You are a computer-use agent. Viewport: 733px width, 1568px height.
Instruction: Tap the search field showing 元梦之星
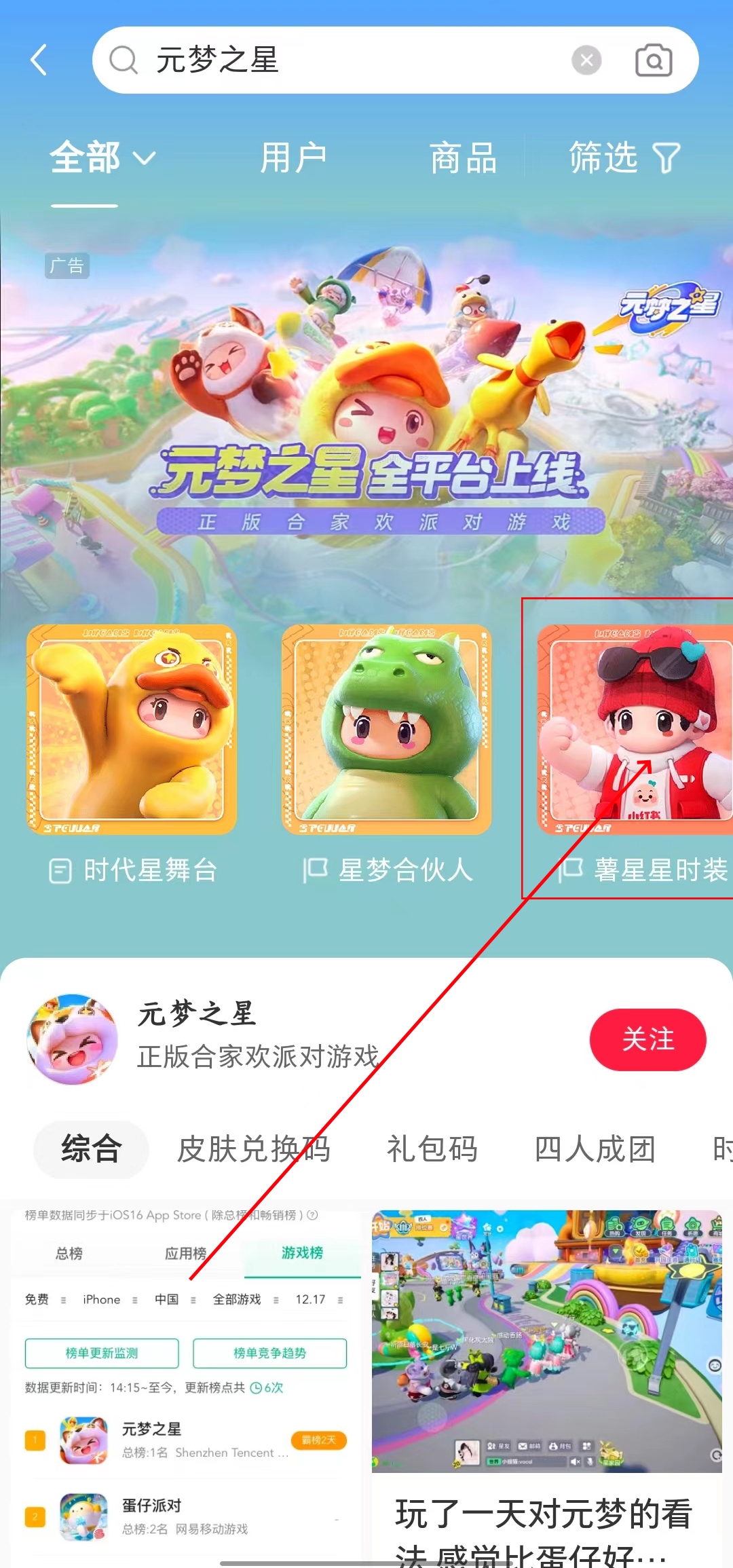(339, 60)
